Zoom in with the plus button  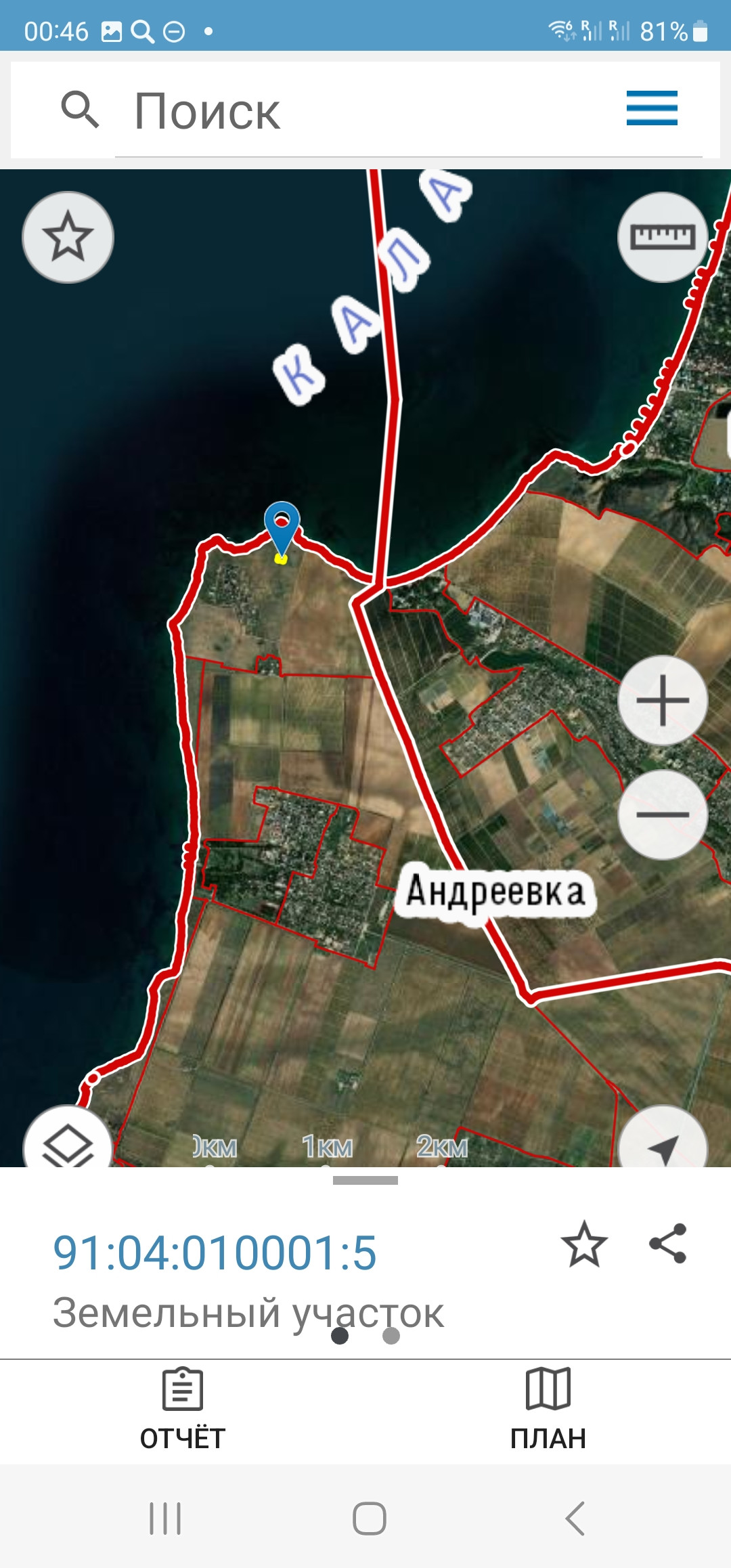(x=663, y=700)
